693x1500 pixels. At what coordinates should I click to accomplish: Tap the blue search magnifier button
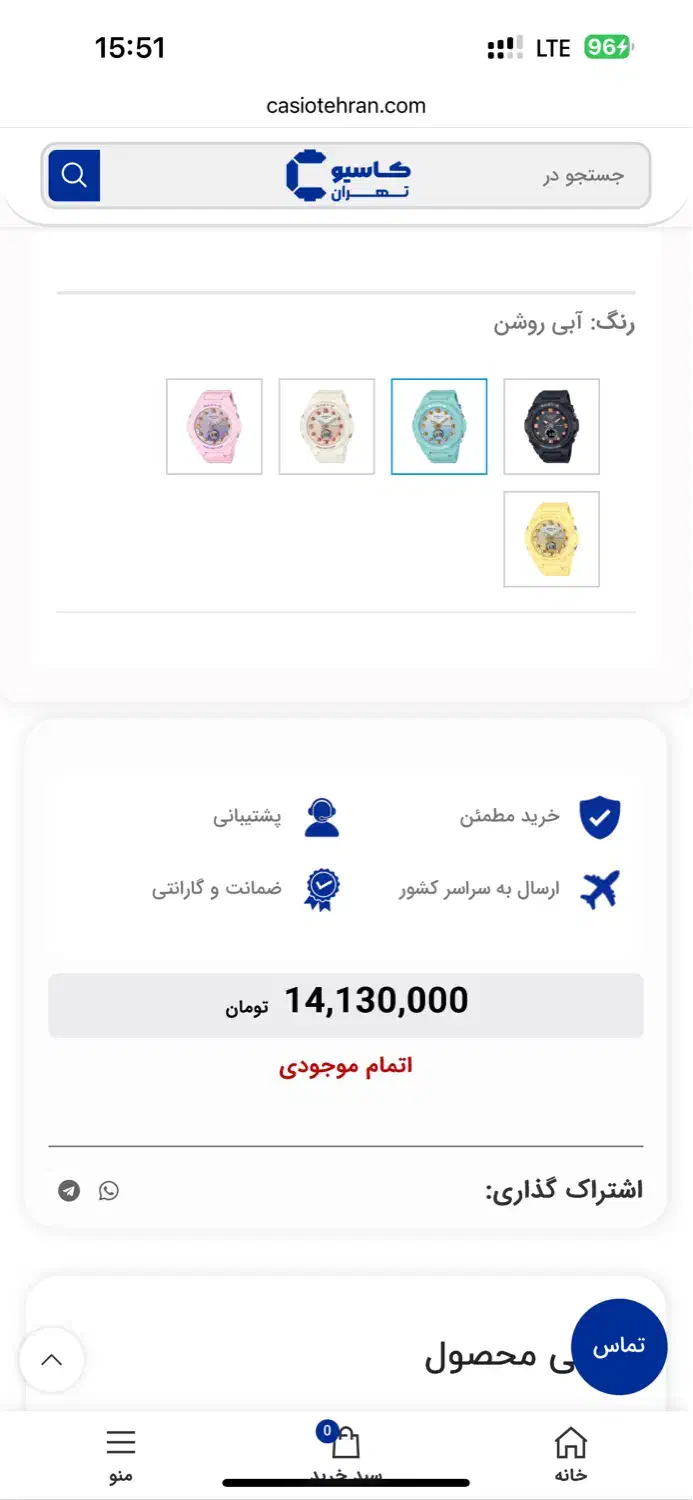74,176
